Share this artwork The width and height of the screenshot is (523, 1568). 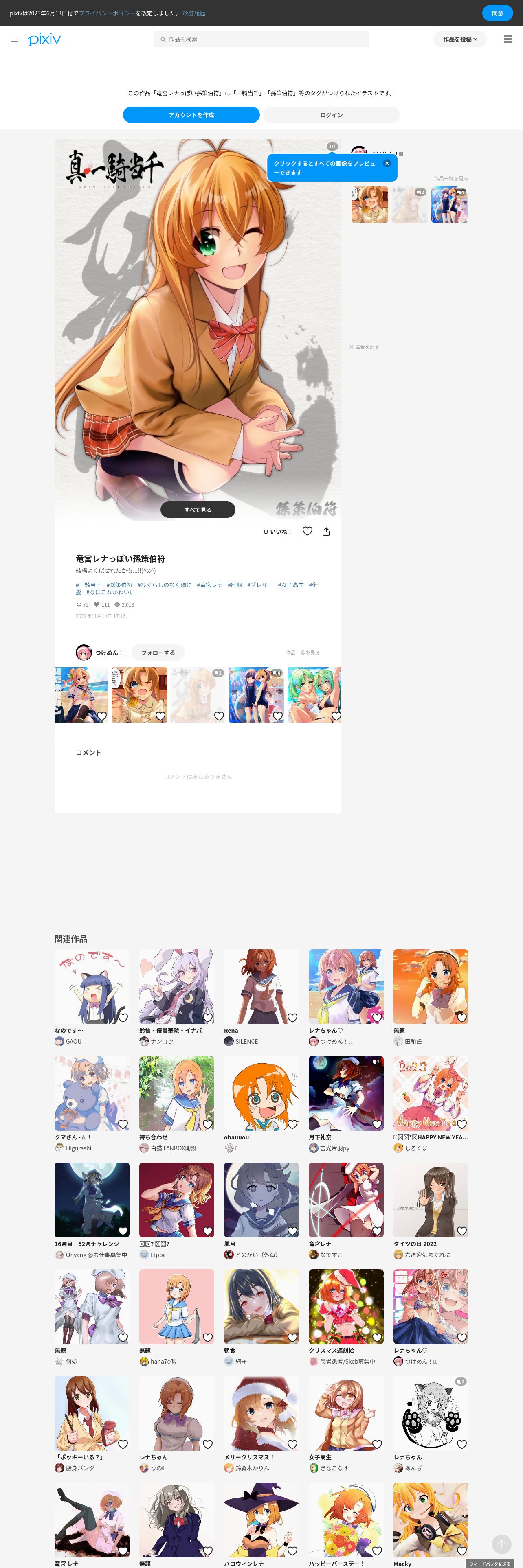pos(326,531)
